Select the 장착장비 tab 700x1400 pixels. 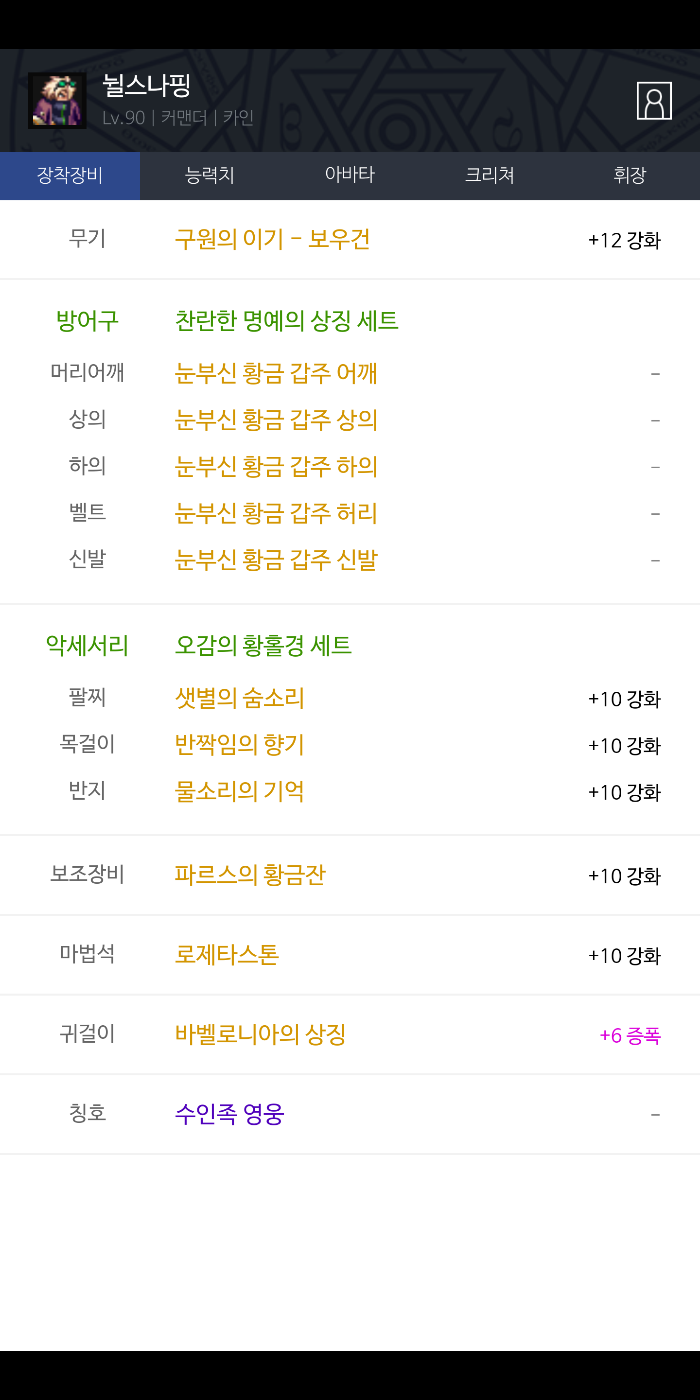point(70,176)
